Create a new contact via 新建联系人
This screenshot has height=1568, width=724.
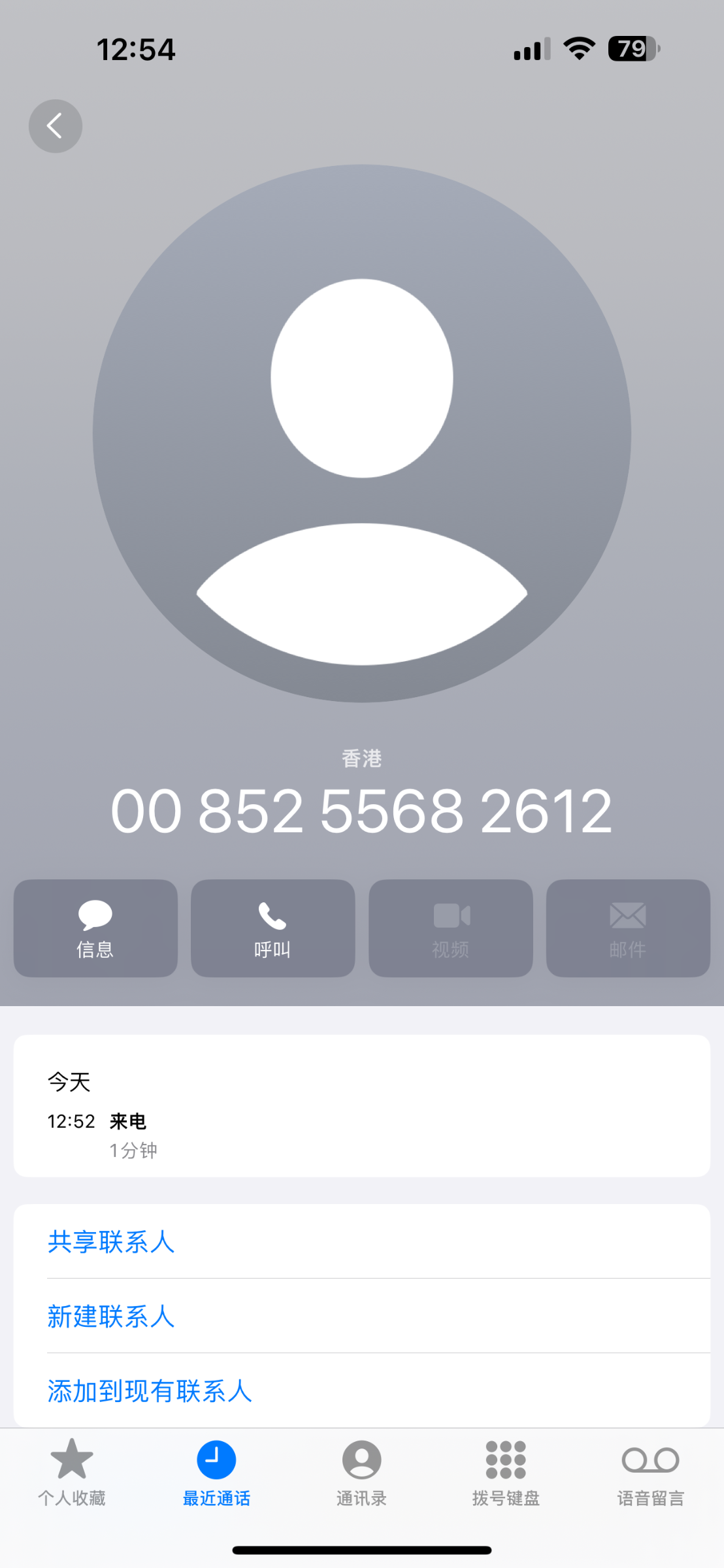coord(362,1316)
